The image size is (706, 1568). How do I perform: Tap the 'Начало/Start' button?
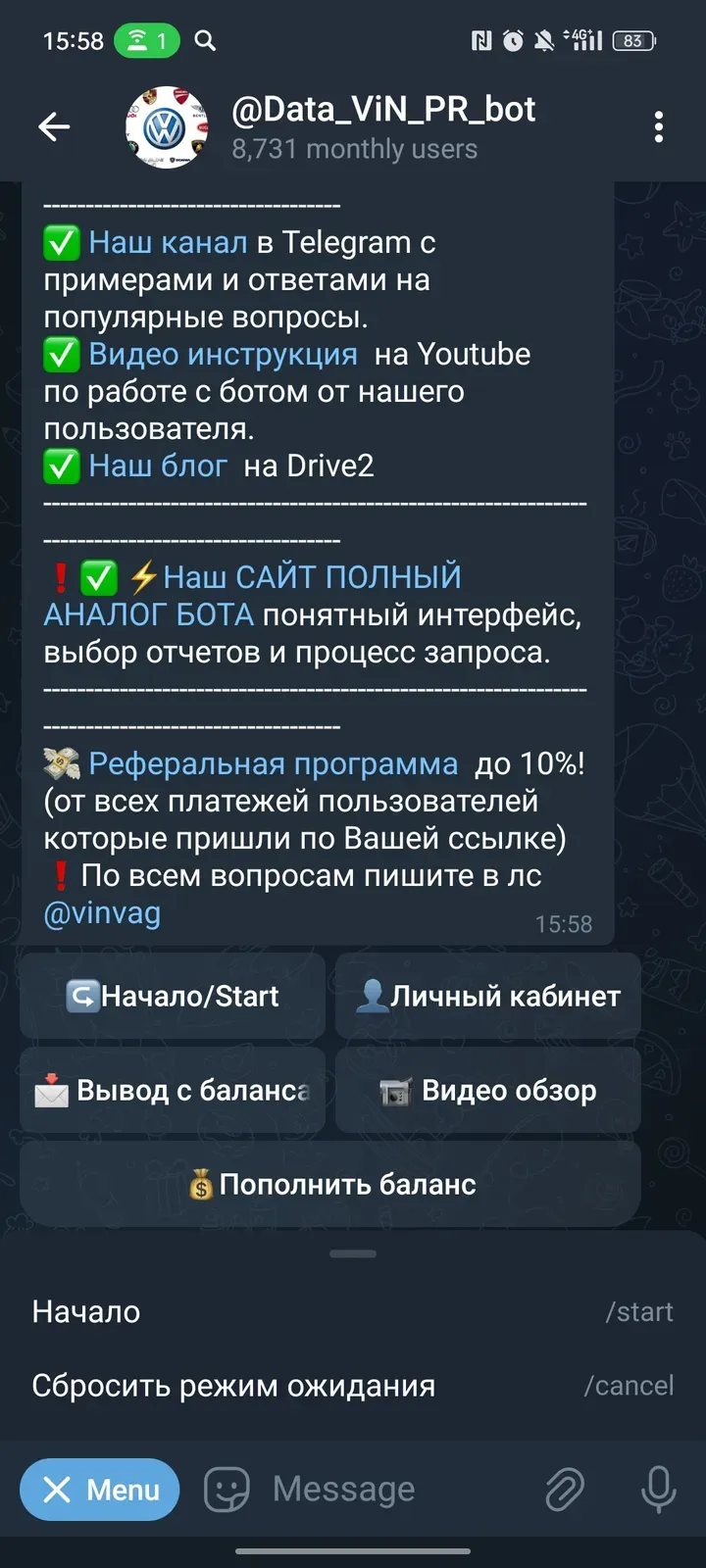click(x=173, y=997)
